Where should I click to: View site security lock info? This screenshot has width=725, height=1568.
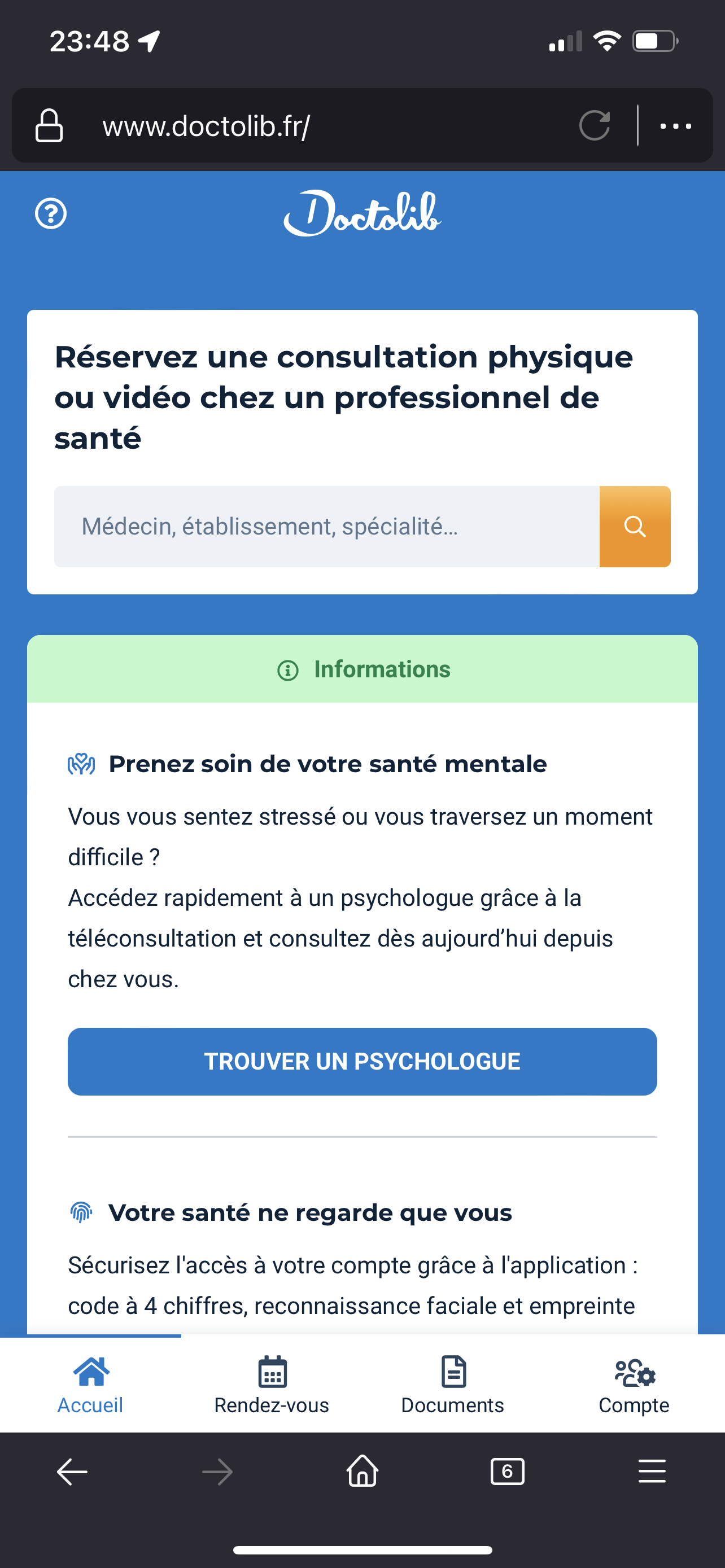click(49, 126)
